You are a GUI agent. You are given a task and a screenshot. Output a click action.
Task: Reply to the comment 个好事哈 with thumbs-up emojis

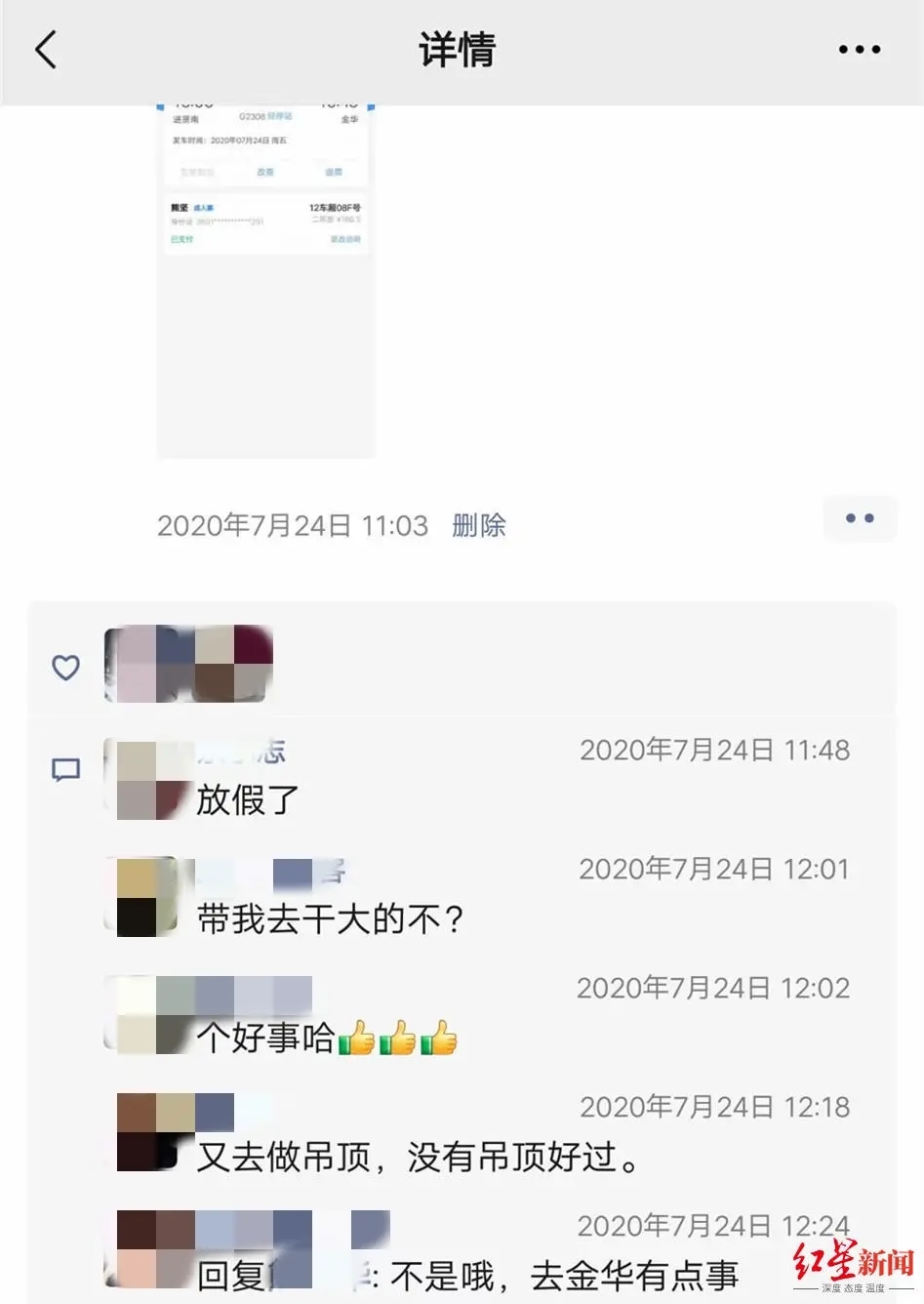(x=327, y=1038)
